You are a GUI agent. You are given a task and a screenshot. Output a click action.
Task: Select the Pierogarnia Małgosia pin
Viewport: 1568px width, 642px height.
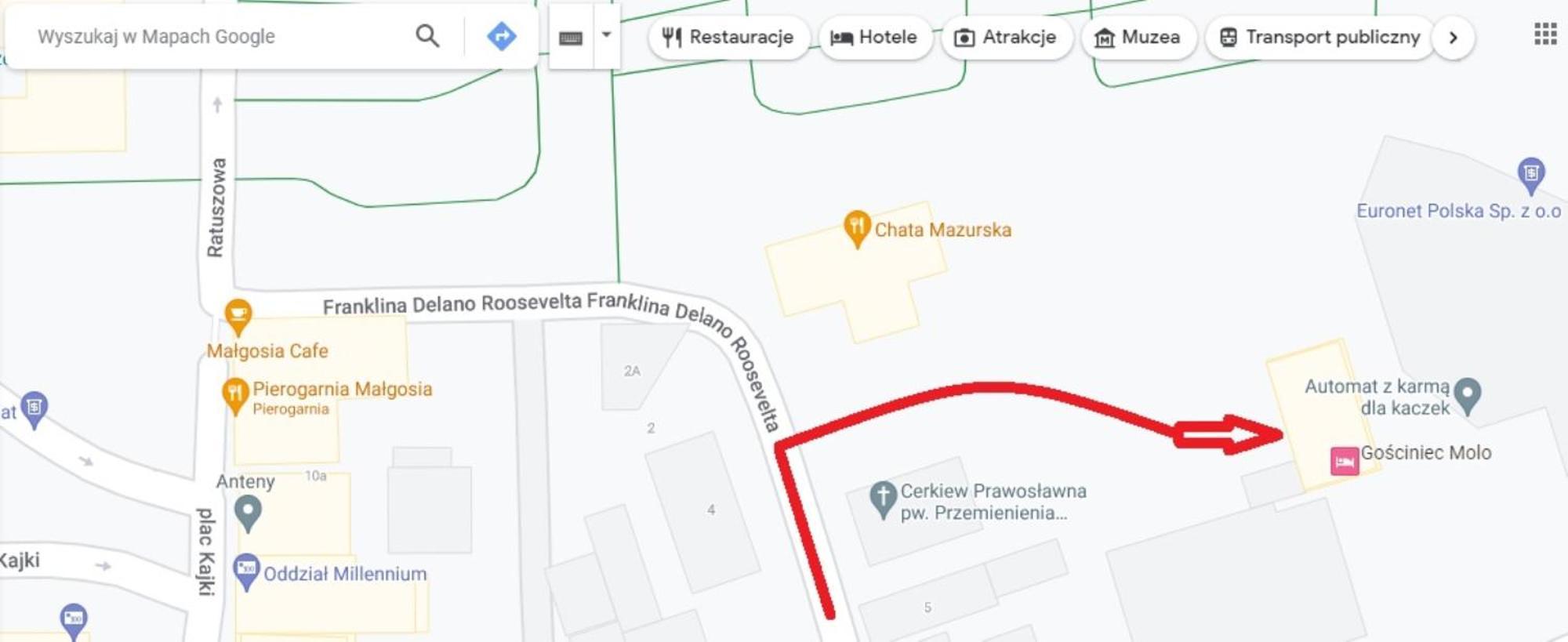(234, 394)
